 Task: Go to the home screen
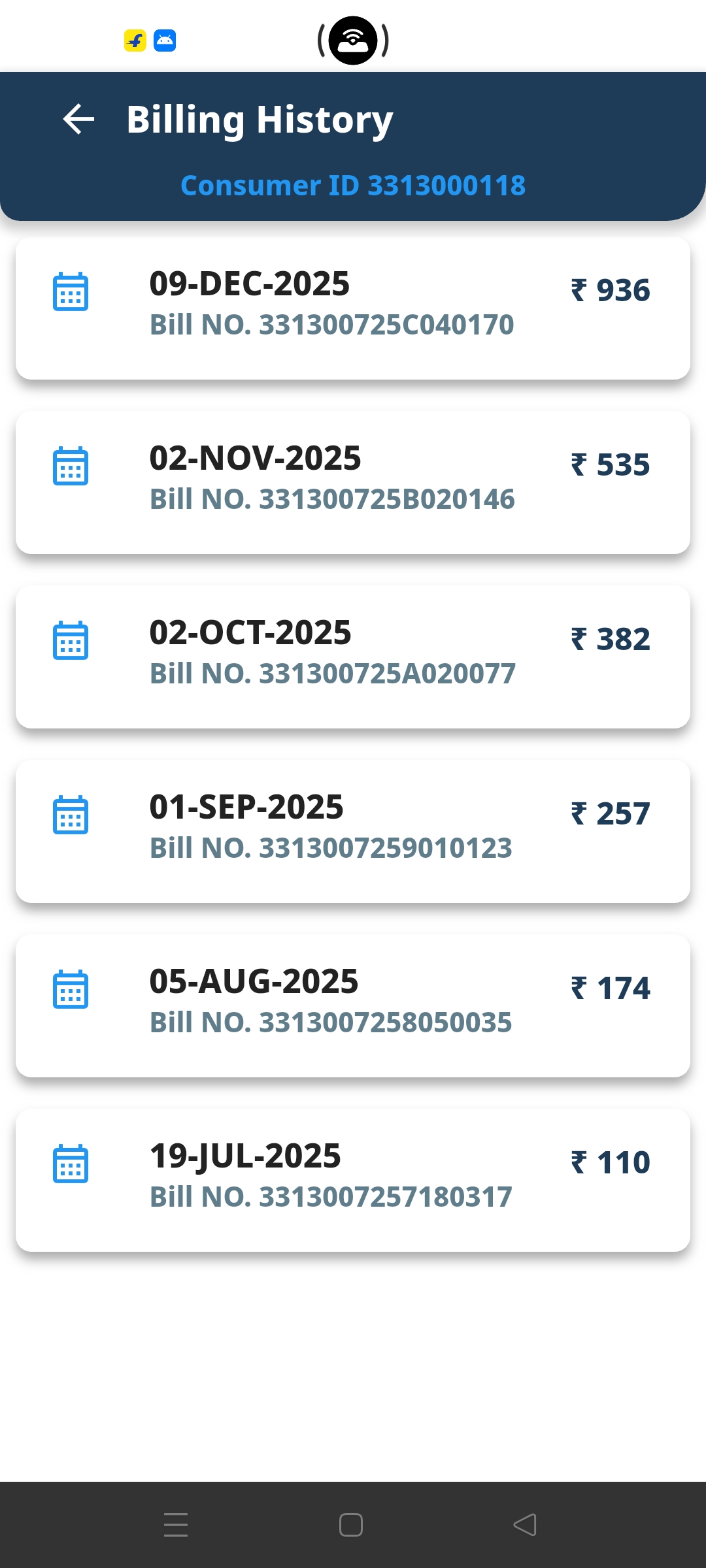(x=351, y=1525)
